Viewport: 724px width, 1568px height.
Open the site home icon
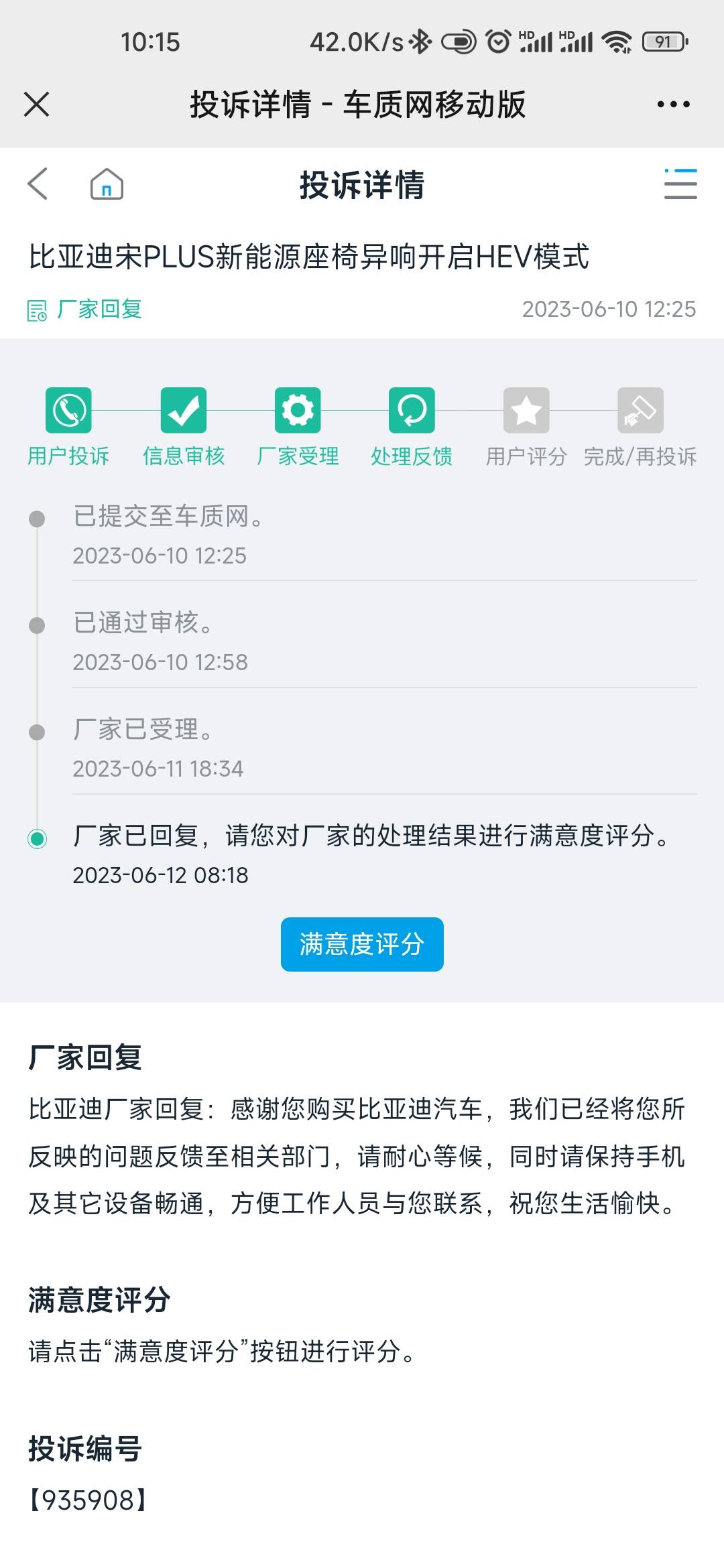tap(107, 184)
